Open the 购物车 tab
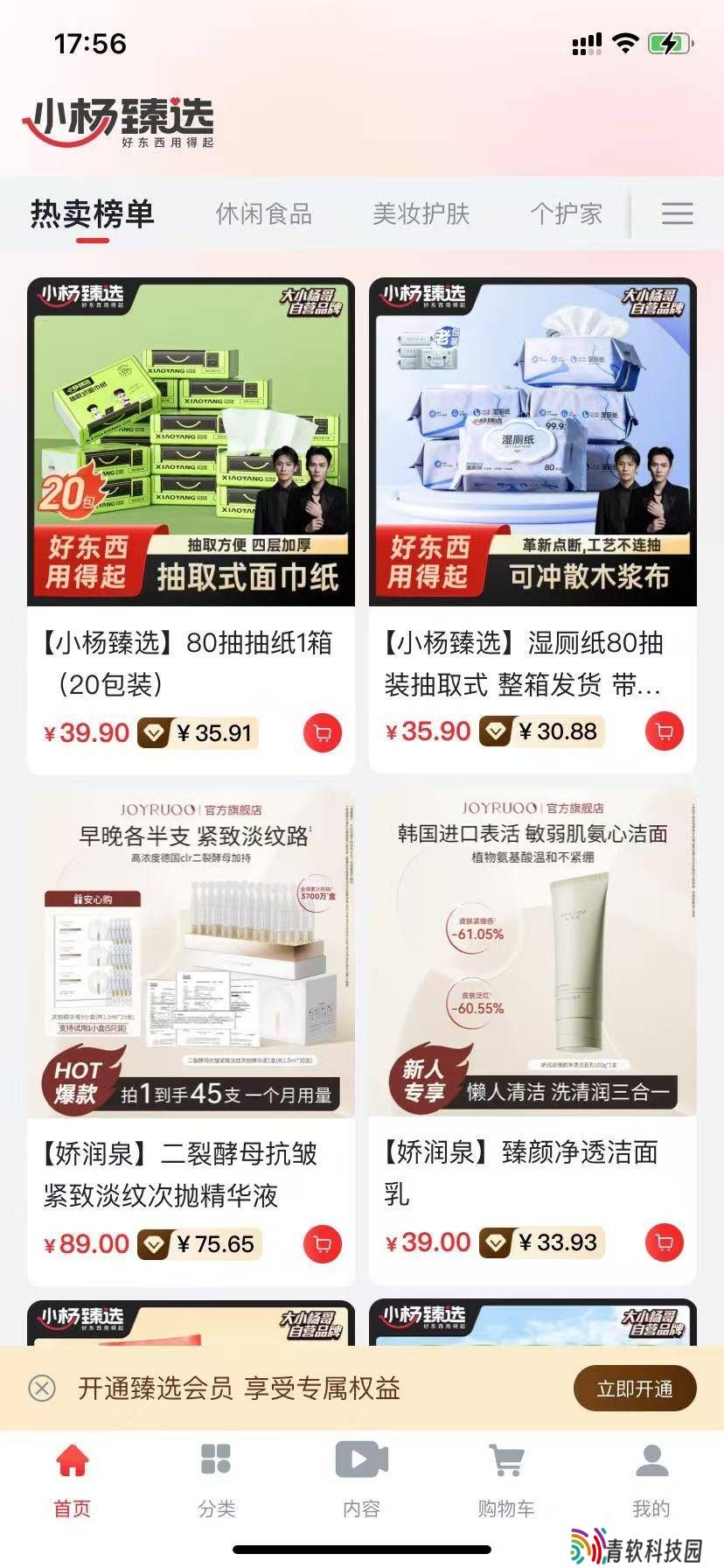The width and height of the screenshot is (724, 1568). click(505, 1480)
